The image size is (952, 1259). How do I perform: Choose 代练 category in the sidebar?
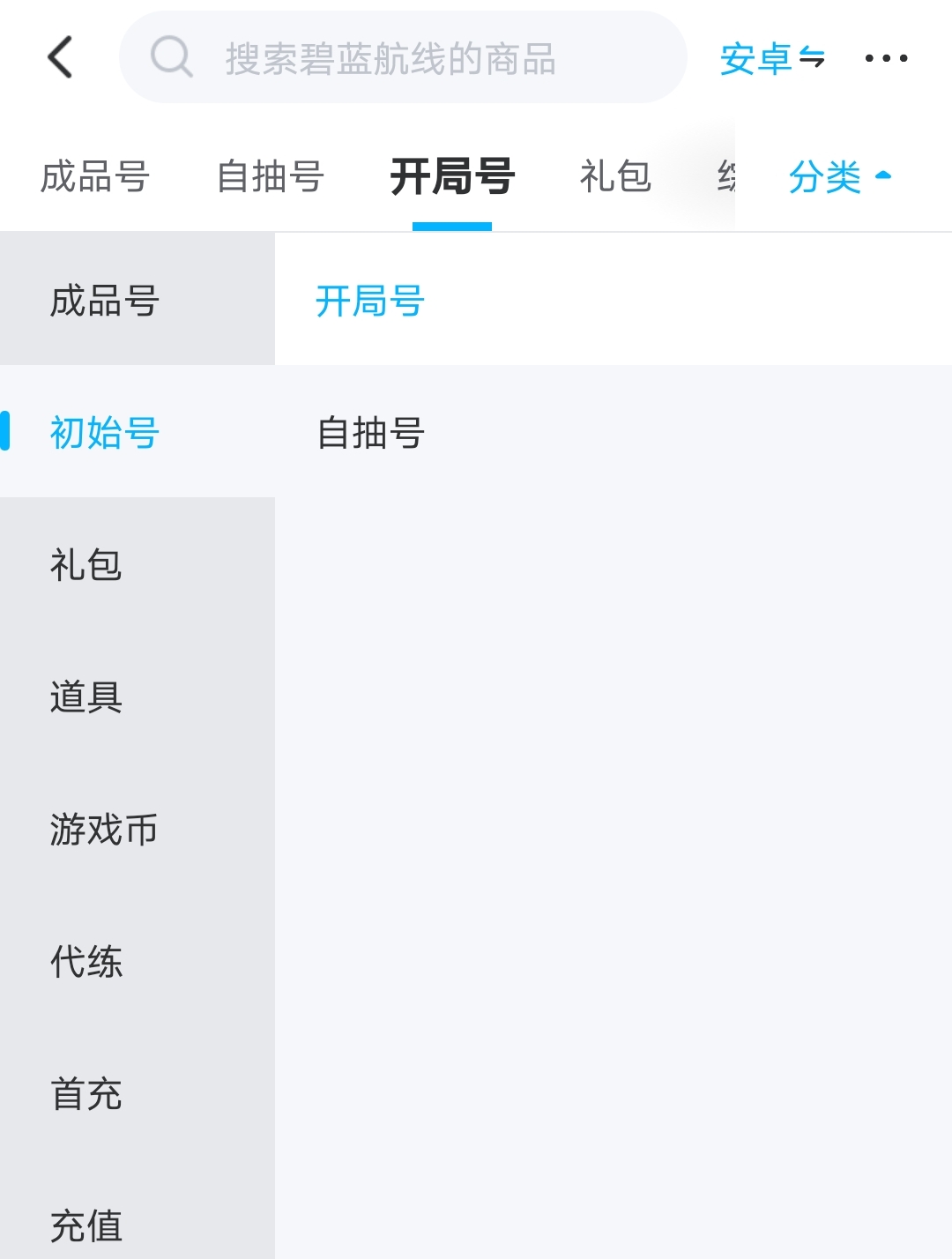86,962
